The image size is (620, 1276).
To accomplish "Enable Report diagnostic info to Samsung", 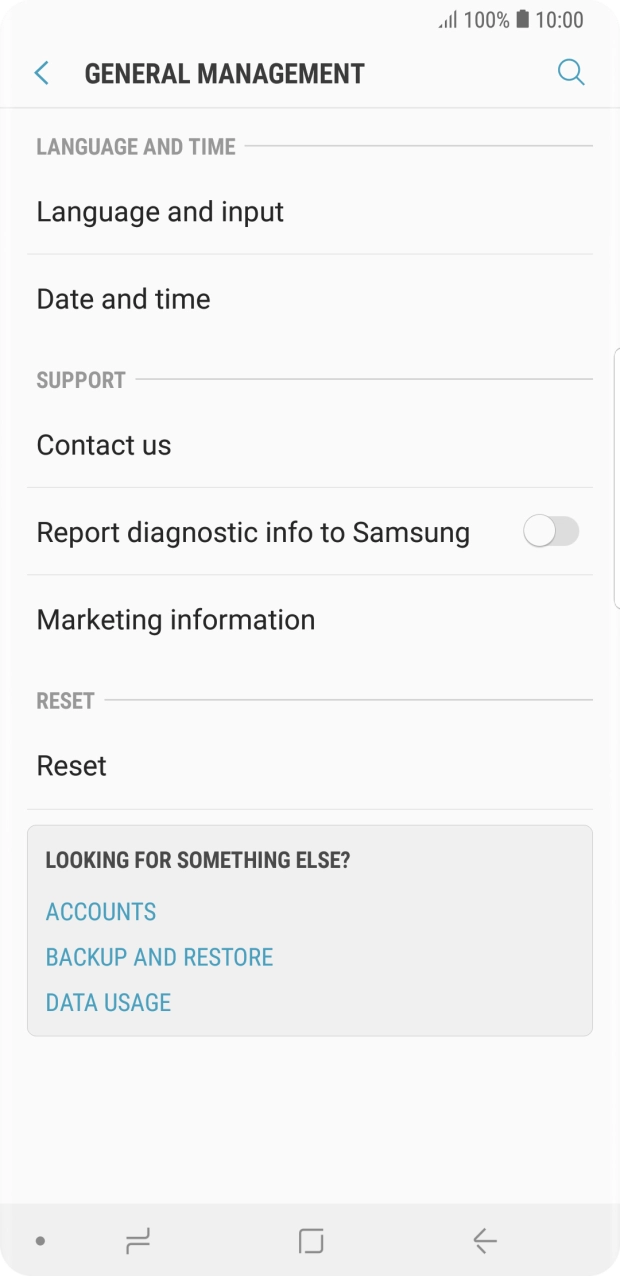I will coord(551,532).
